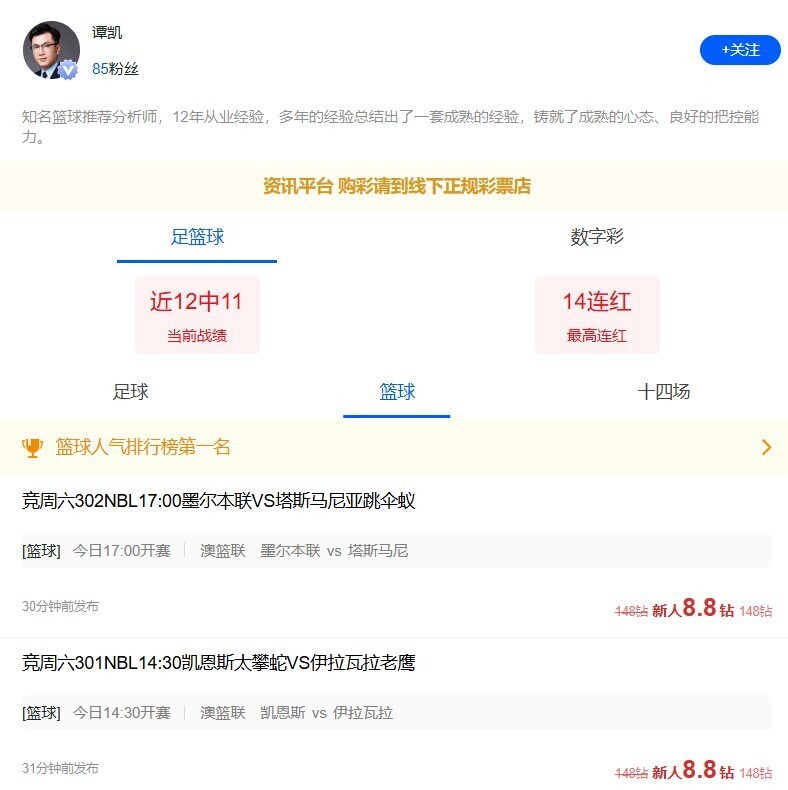Select the 十四场 sub-tab
This screenshot has width=788, height=790.
(663, 392)
